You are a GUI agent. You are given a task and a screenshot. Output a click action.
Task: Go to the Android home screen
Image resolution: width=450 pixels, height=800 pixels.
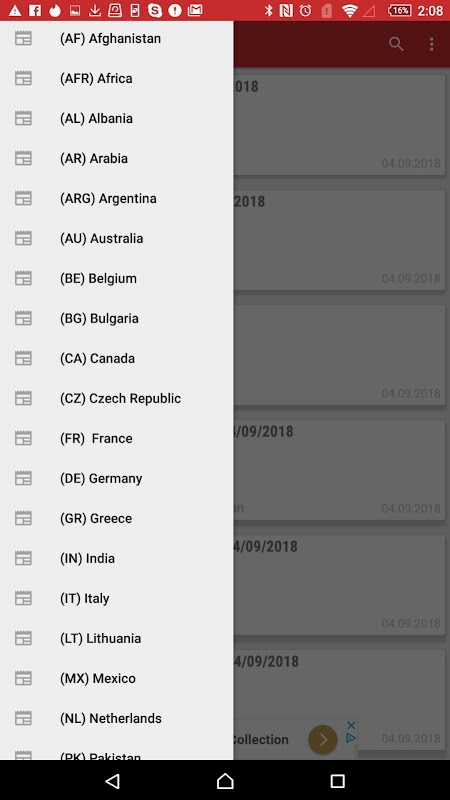[225, 781]
